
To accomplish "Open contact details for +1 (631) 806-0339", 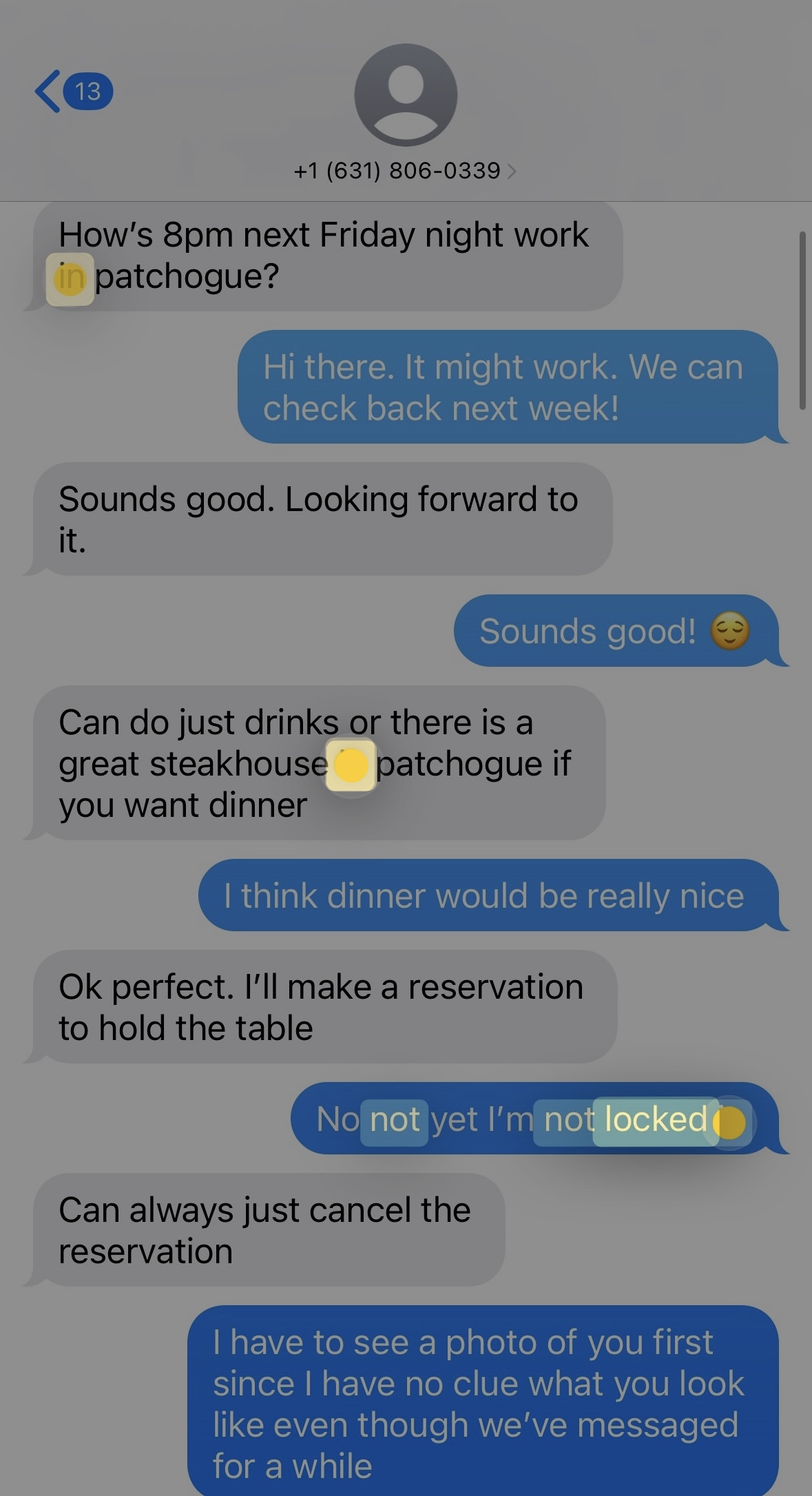I will tap(405, 170).
